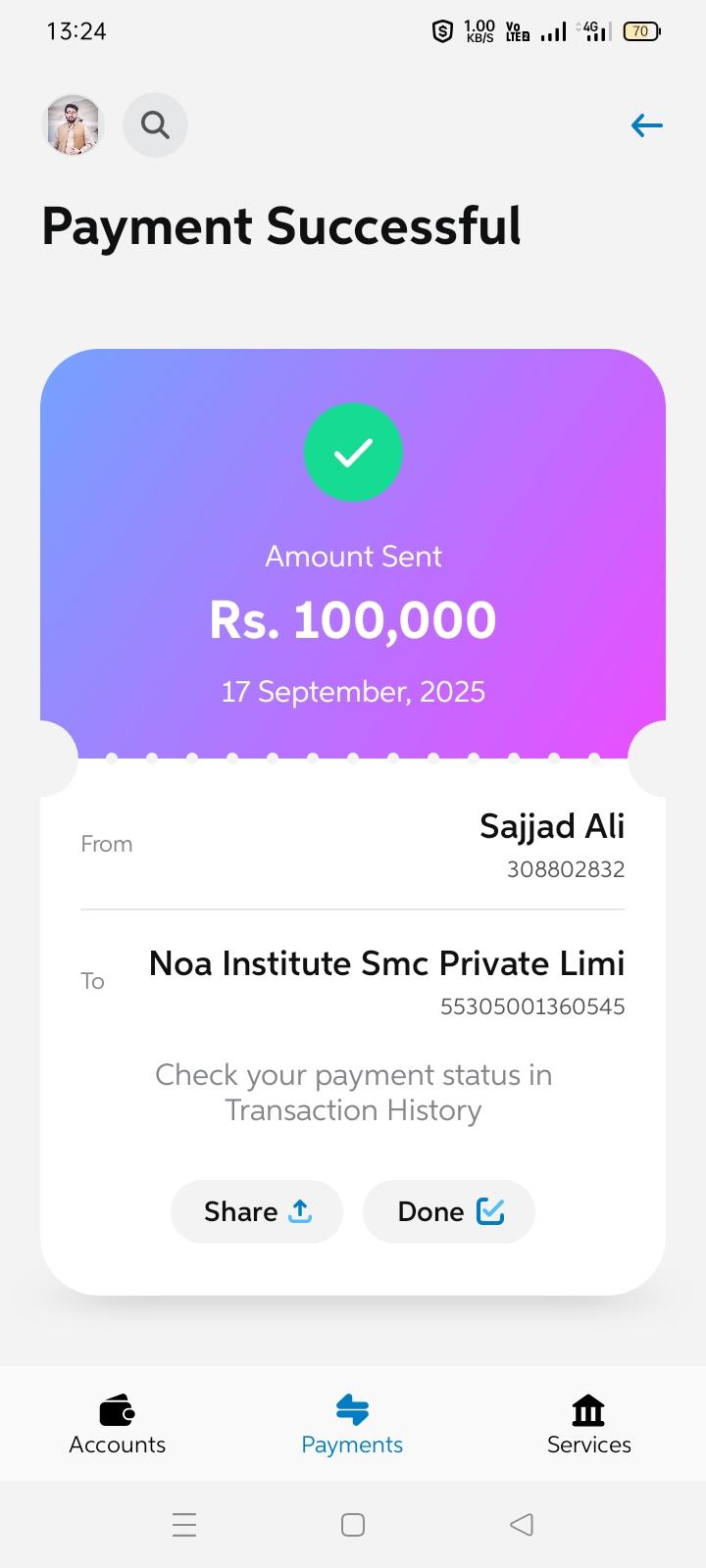Go back using the blue arrow

(646, 125)
